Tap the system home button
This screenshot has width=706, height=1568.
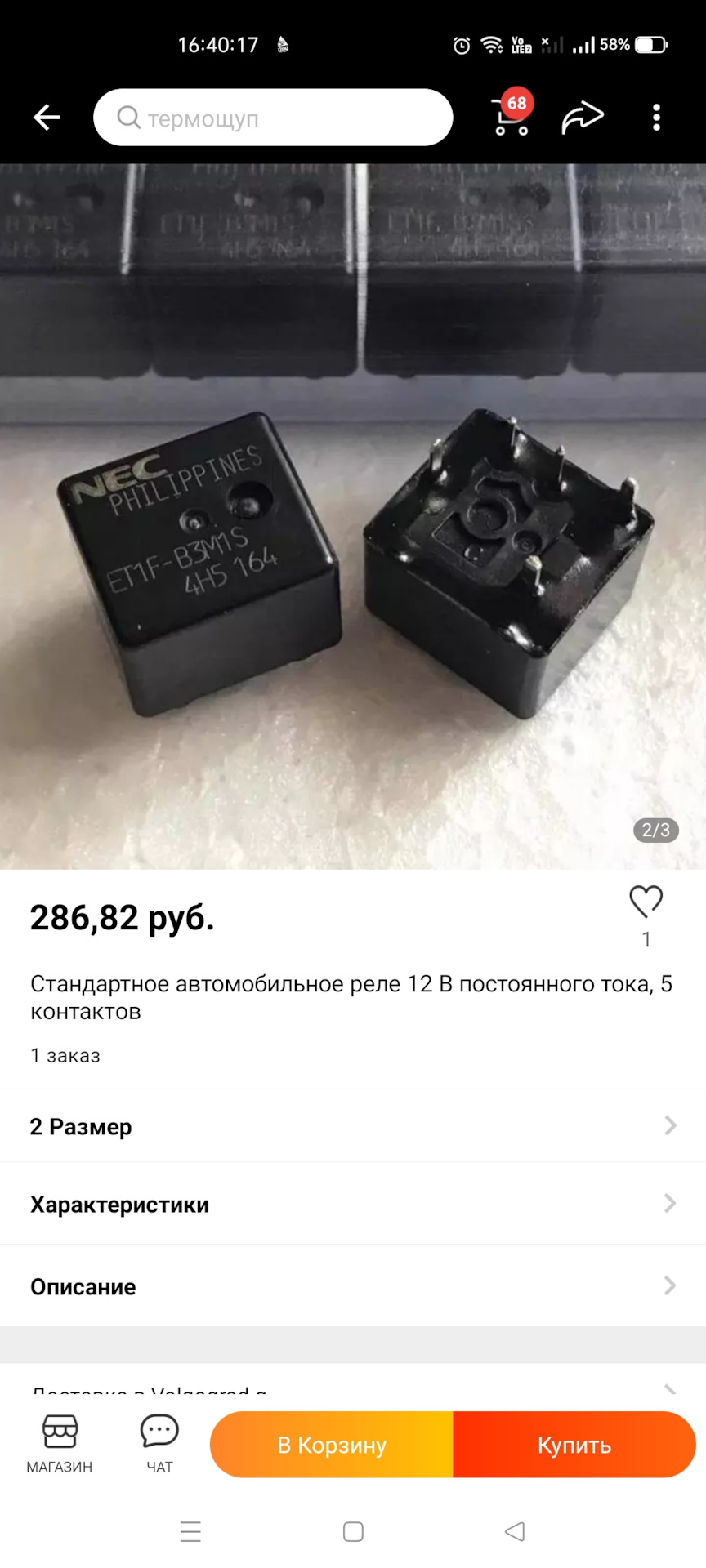coord(353,1531)
